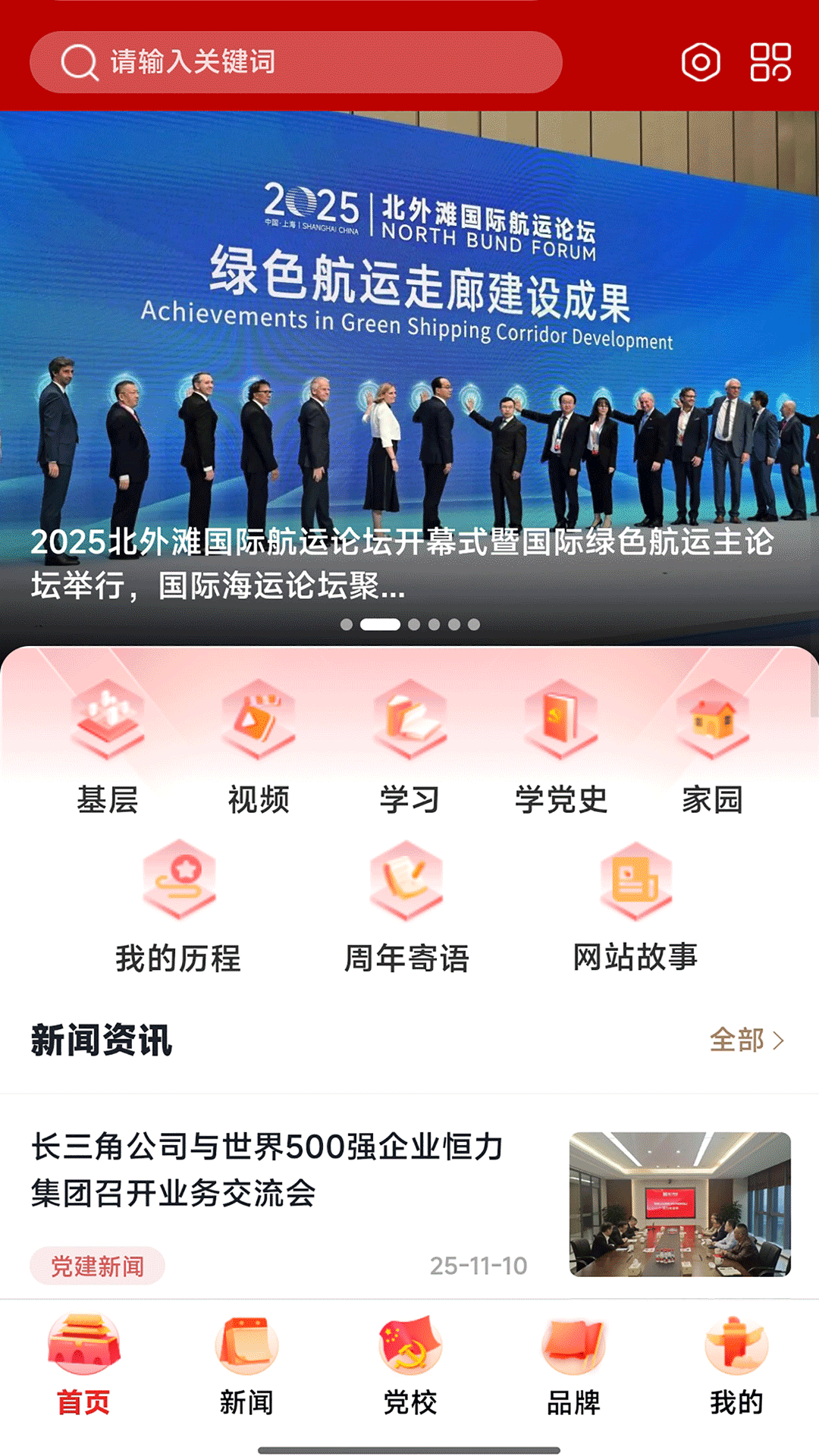View 我的历程
Image resolution: width=819 pixels, height=1456 pixels.
pos(179,906)
